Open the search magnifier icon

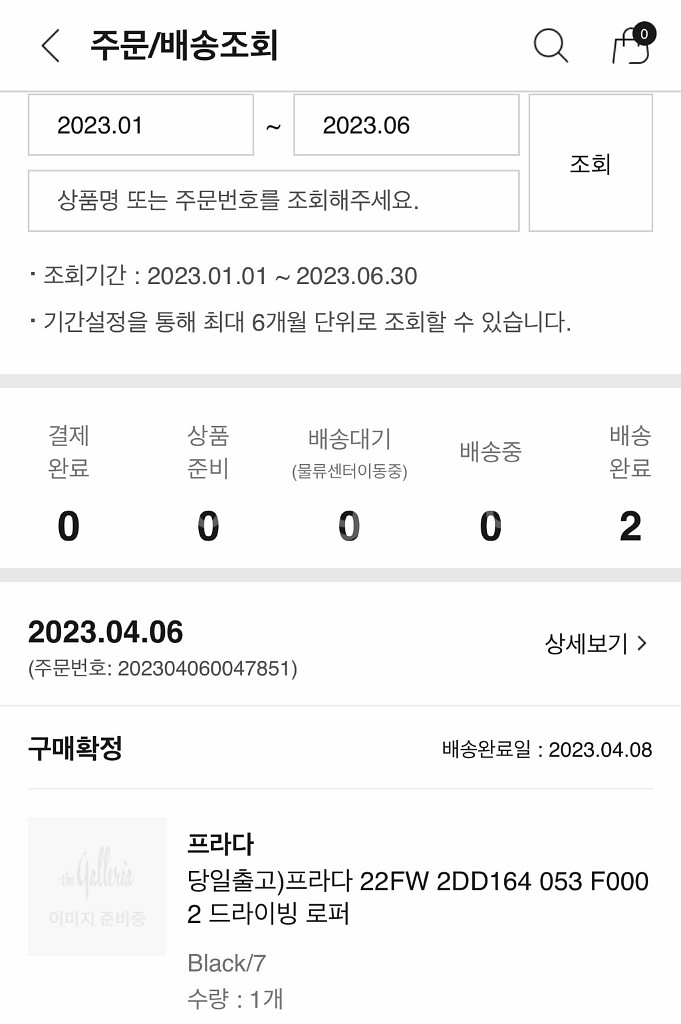pyautogui.click(x=550, y=46)
